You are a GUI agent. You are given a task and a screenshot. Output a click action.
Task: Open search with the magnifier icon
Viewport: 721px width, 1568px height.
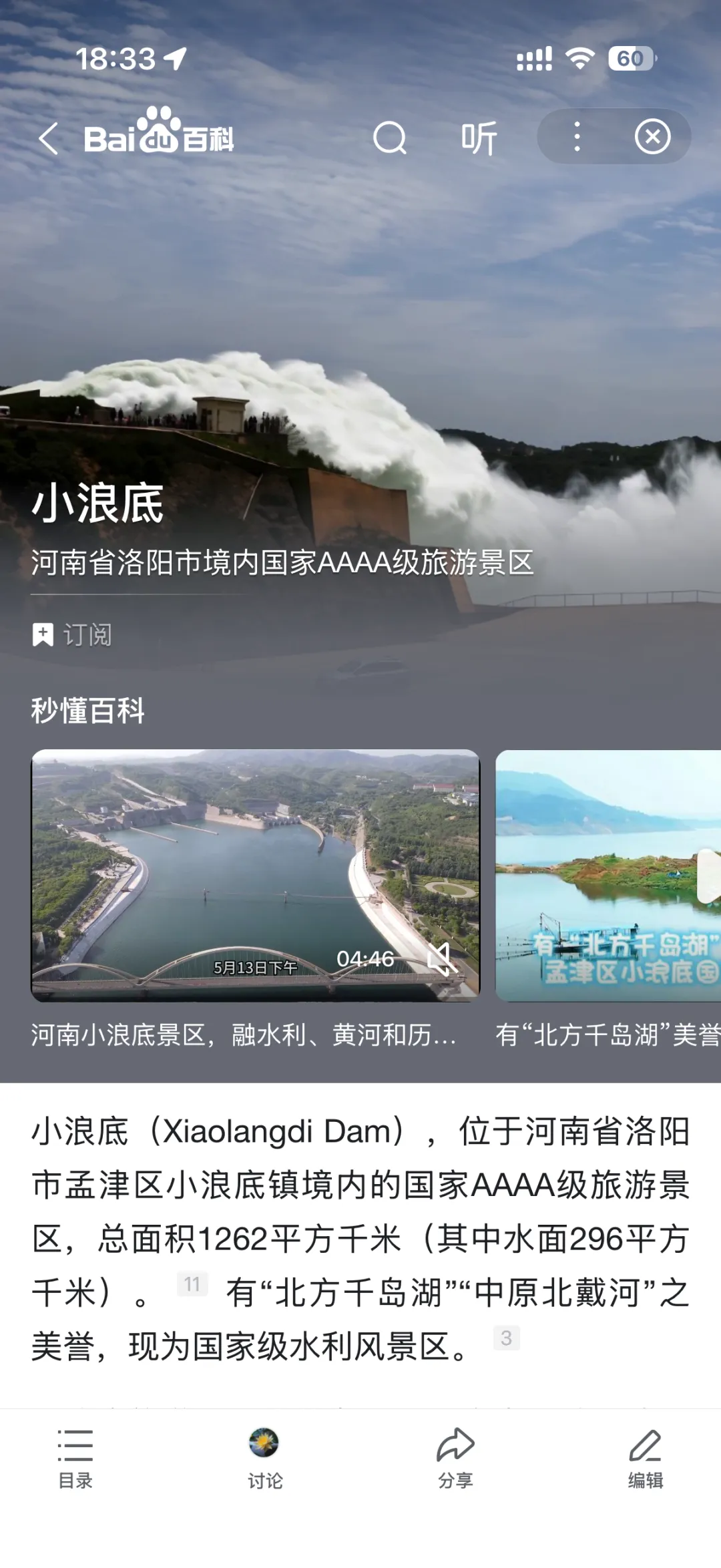[390, 138]
